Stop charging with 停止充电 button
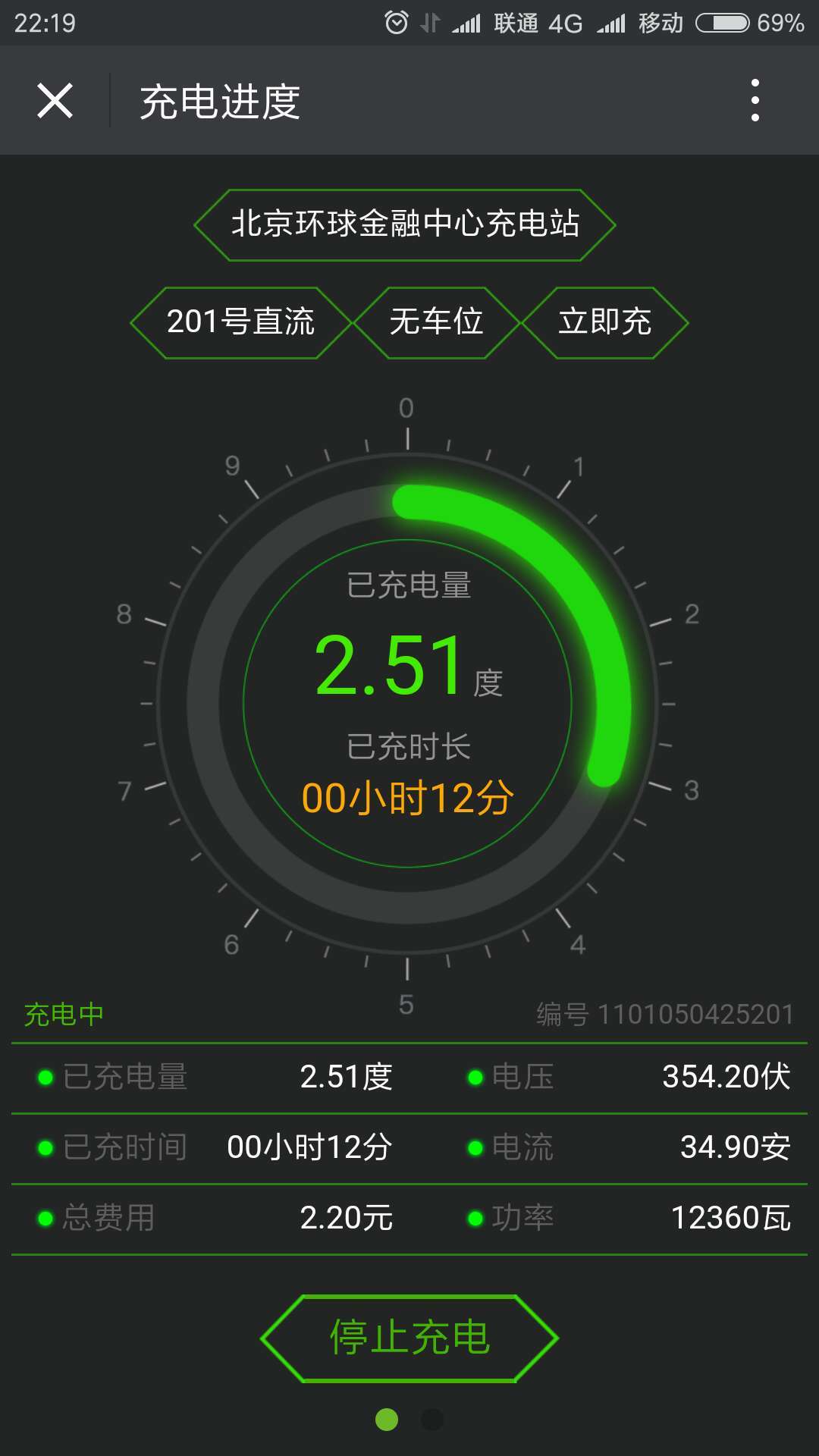 (x=409, y=1338)
